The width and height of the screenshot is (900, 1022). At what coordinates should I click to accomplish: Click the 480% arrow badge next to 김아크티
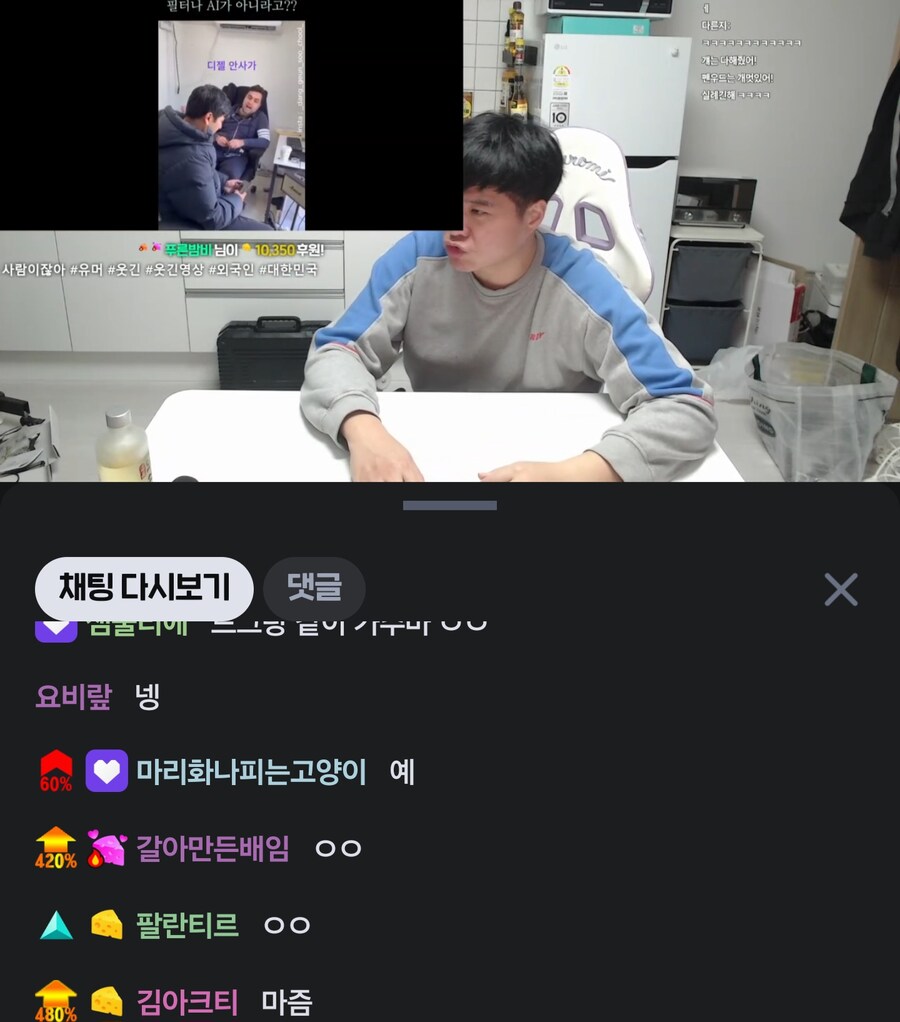55,1000
